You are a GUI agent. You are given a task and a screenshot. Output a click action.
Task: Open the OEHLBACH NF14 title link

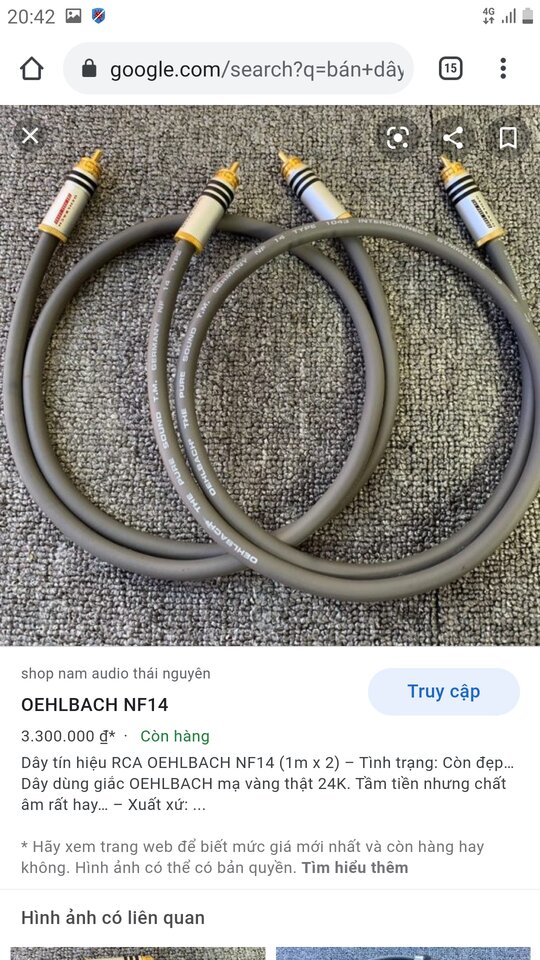94,705
